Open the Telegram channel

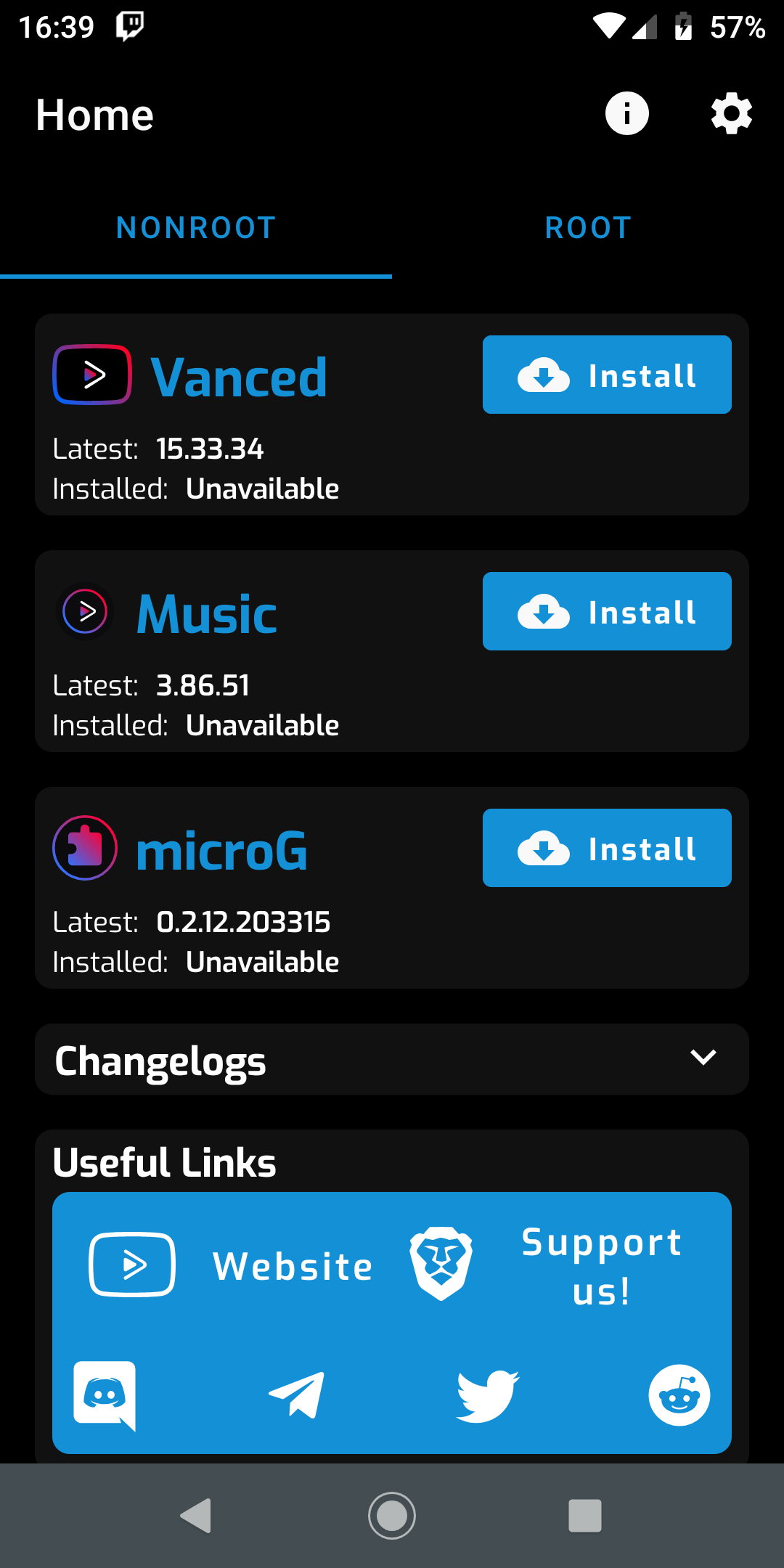tap(296, 1394)
